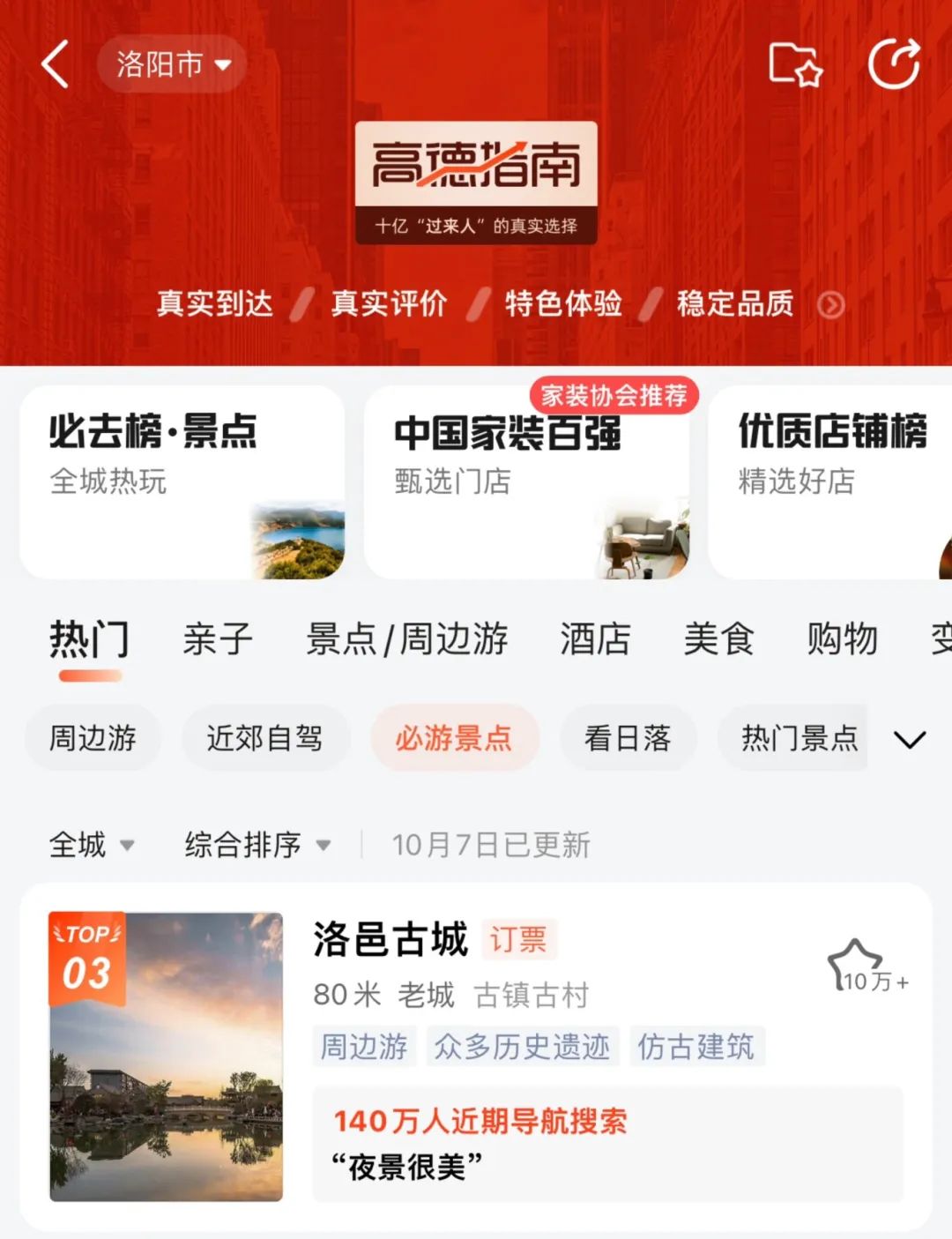Select the 热门景点 chip
Viewport: 952px width, 1239px height.
[798, 737]
